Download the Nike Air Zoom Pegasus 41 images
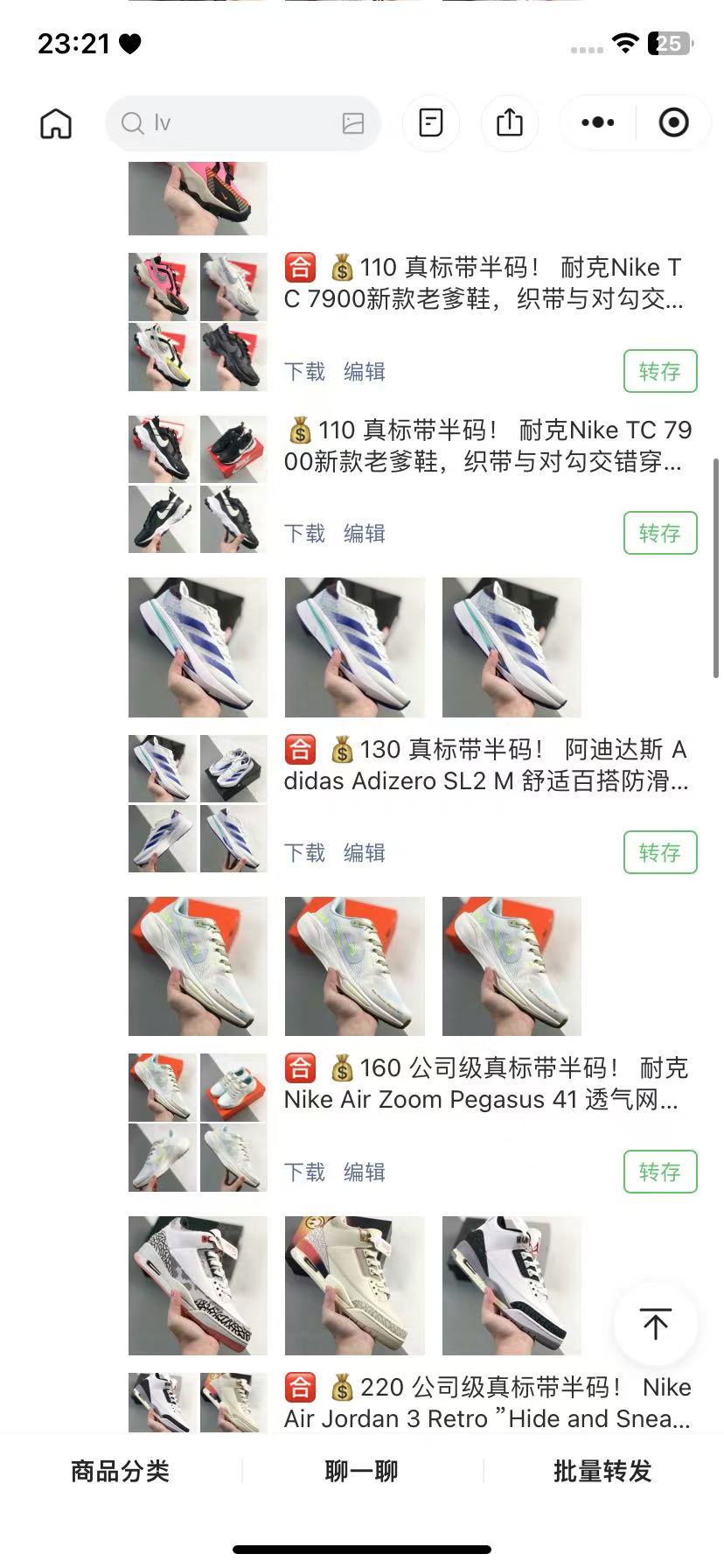The height and width of the screenshot is (1568, 724). (304, 1172)
